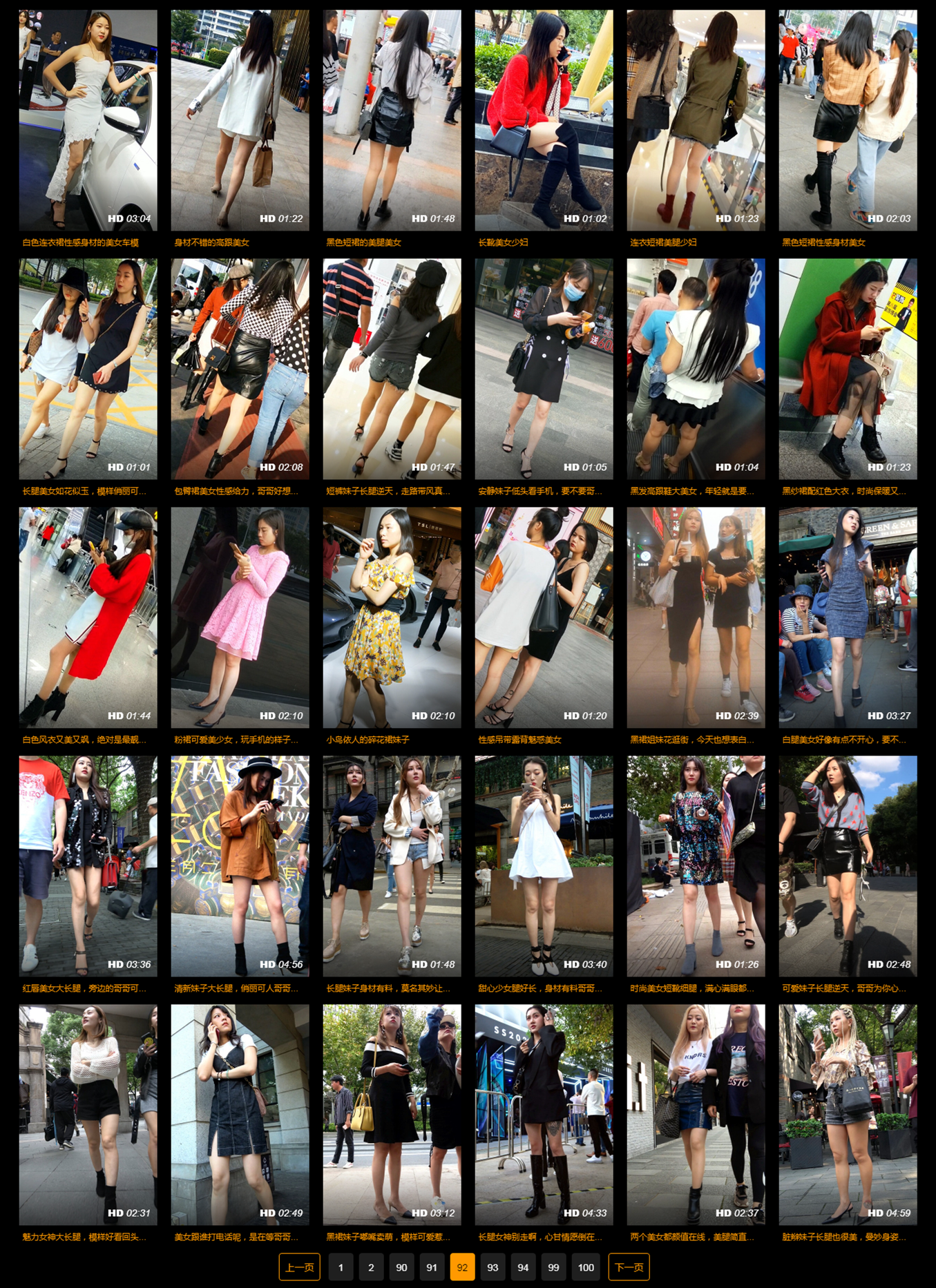936x1288 pixels.
Task: Jump to page 99
Action: tap(553, 1267)
